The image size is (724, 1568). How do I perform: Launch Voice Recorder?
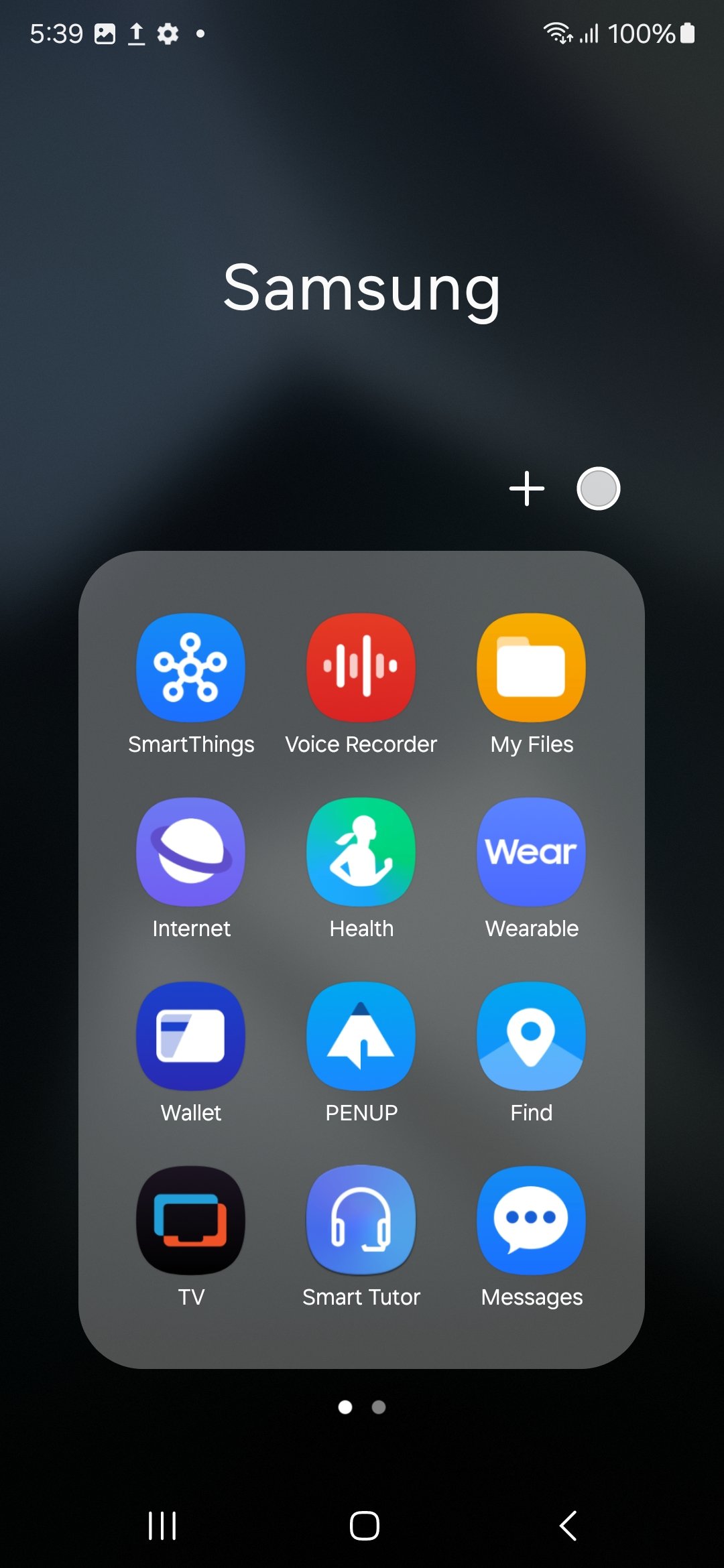coord(361,667)
